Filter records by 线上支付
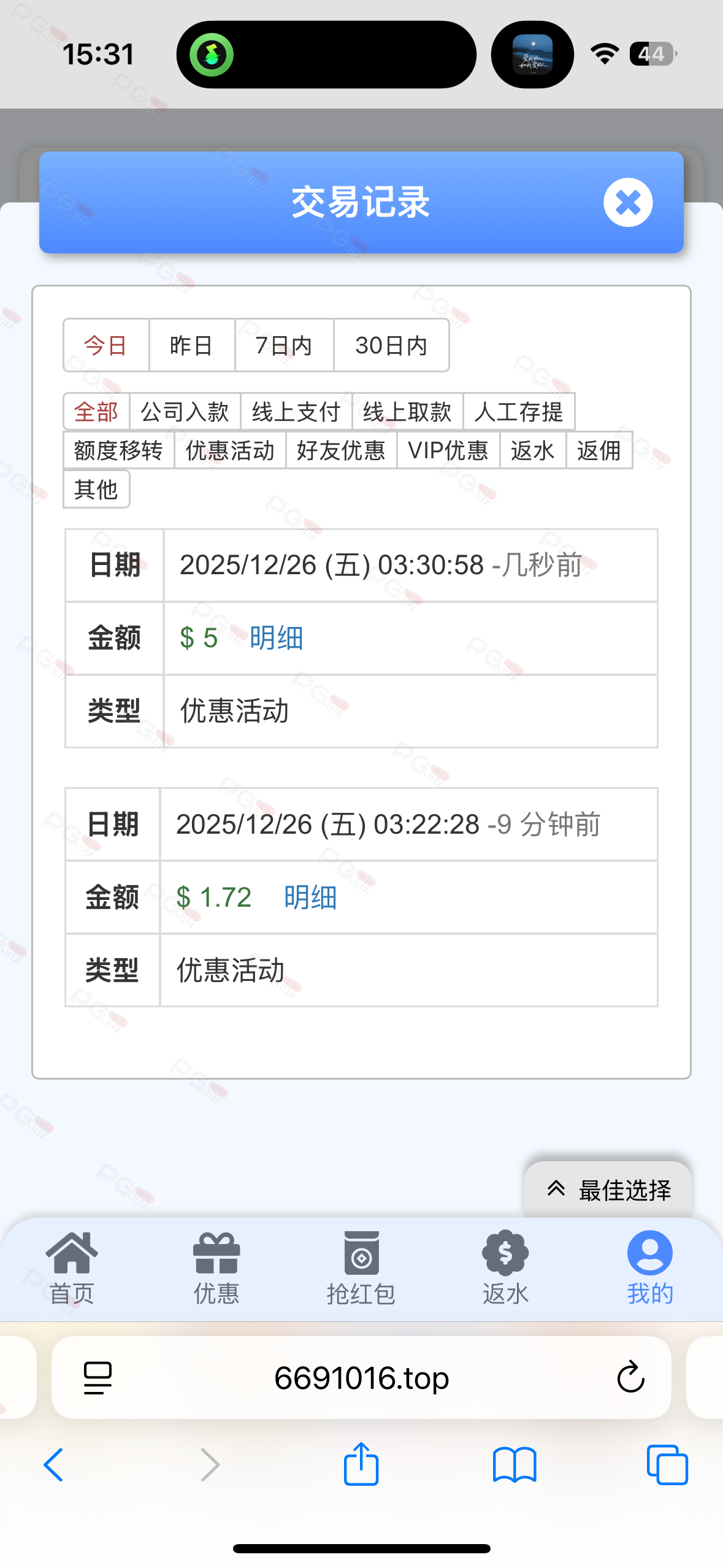Screen dimensions: 723x1568 click(x=296, y=412)
